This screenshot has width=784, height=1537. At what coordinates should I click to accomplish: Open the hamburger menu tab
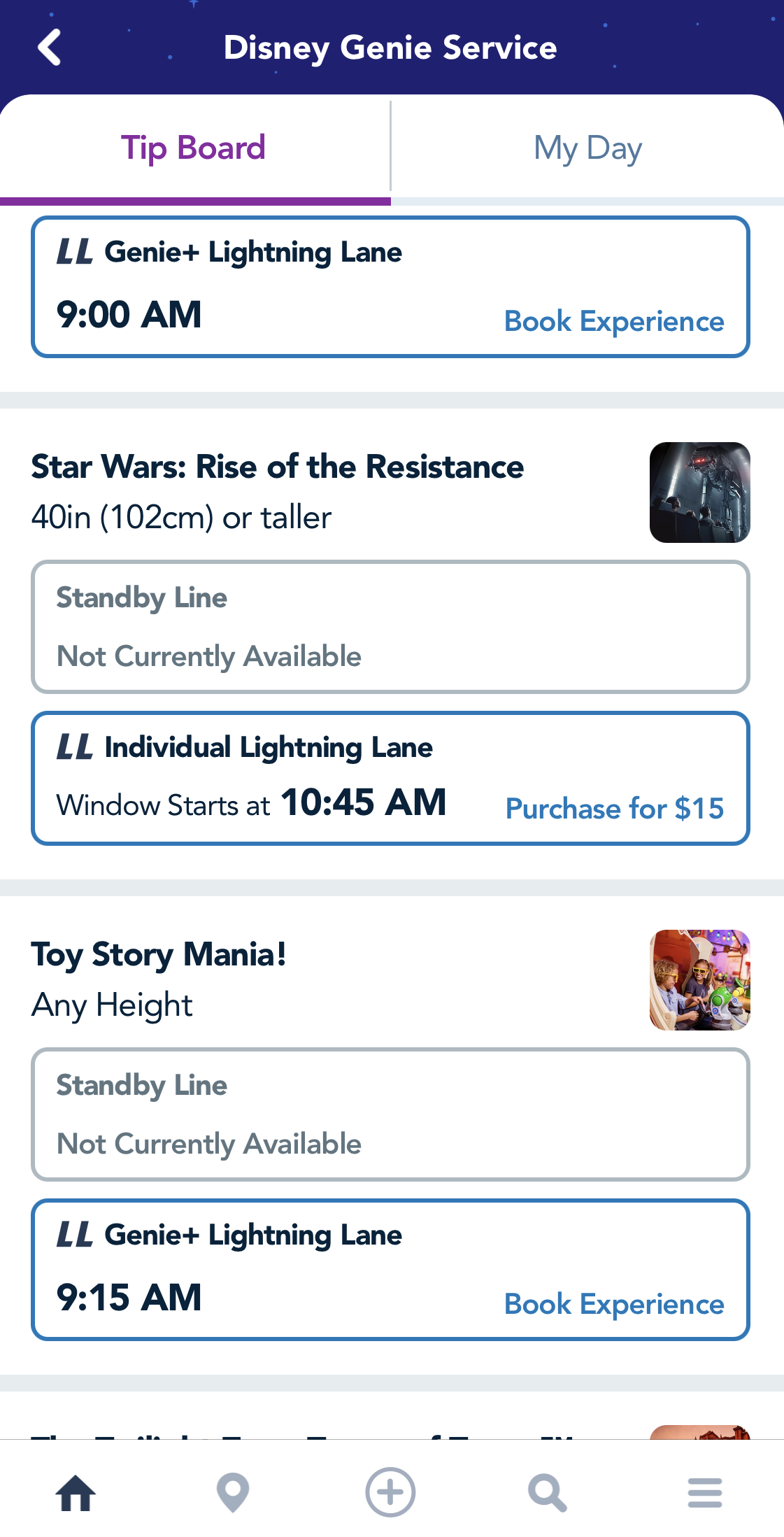pyautogui.click(x=704, y=1492)
